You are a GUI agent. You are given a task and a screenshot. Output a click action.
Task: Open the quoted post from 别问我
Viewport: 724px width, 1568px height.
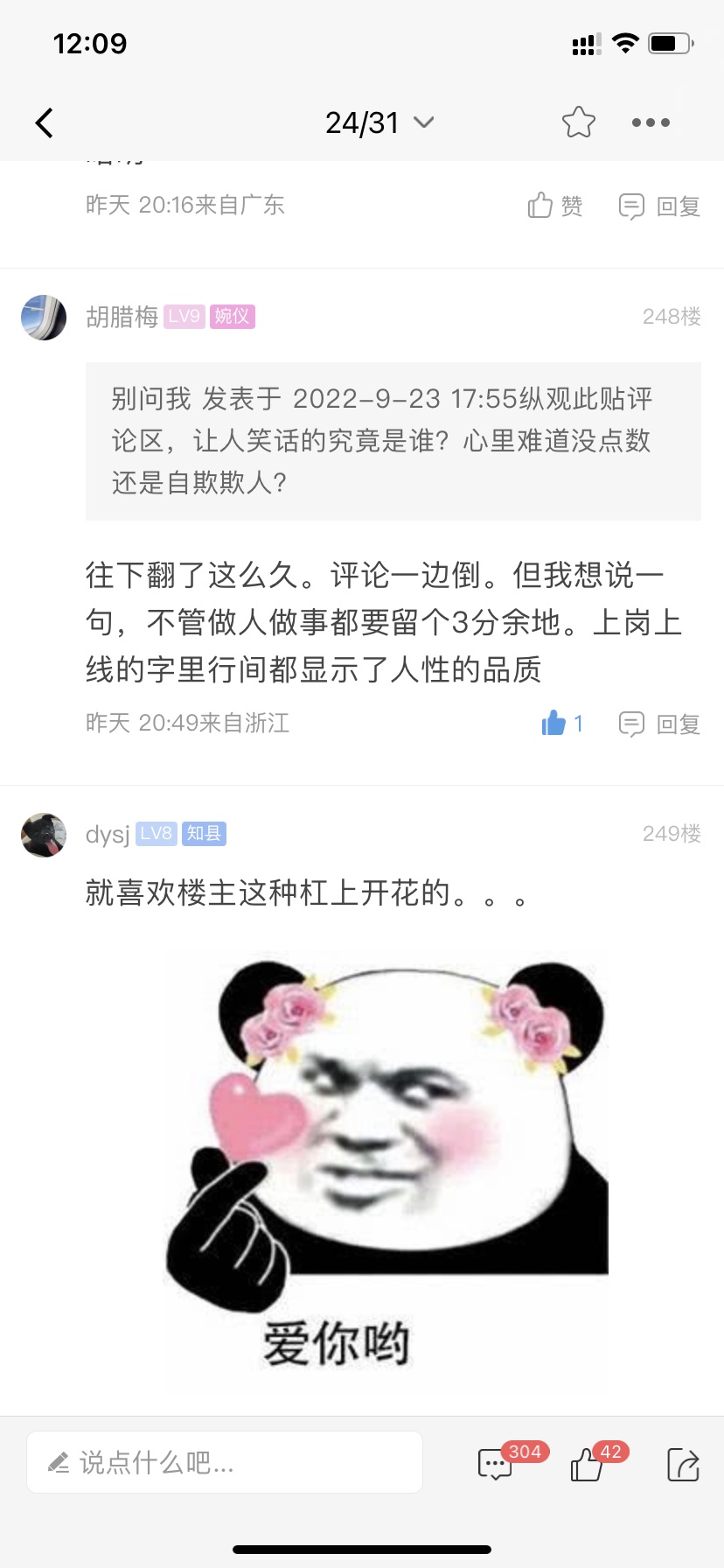click(393, 441)
